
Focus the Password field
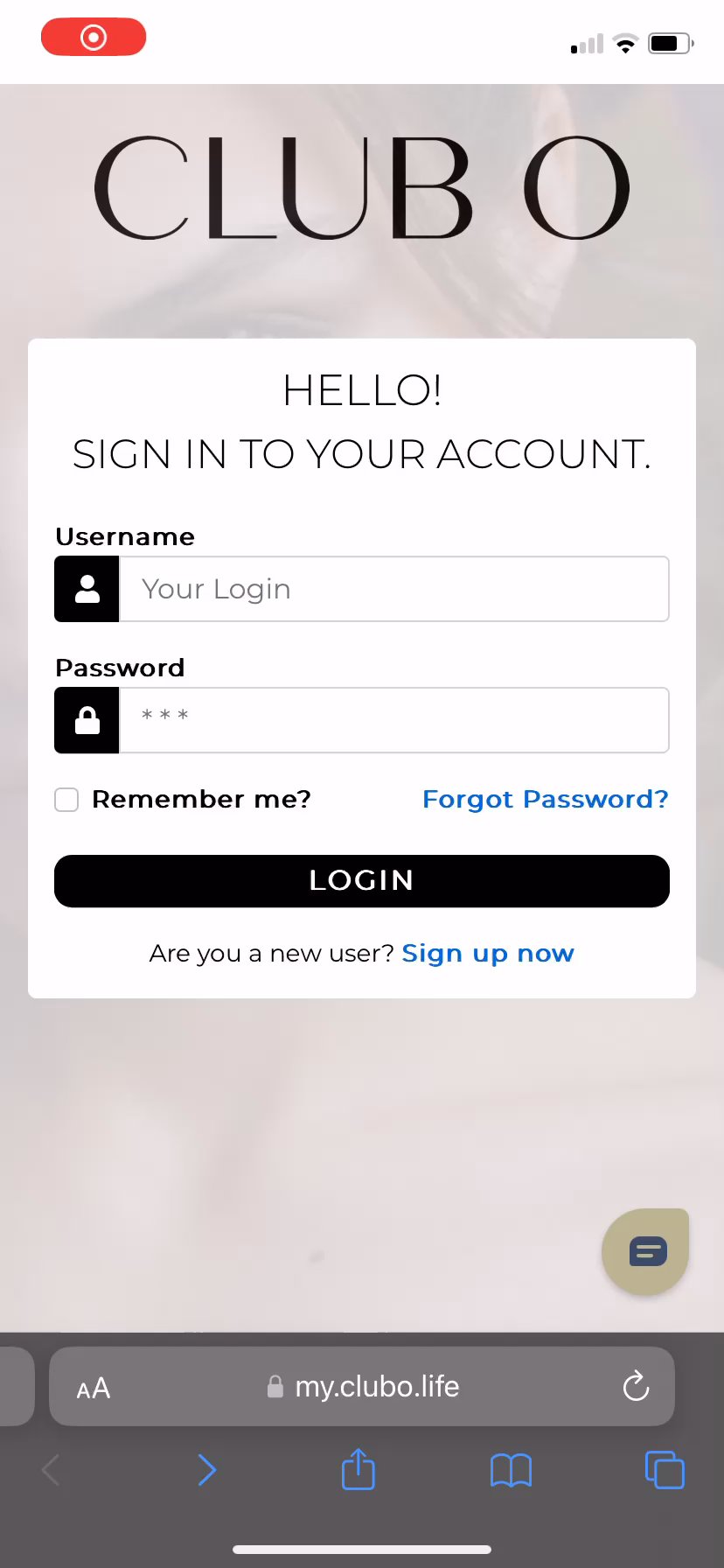click(393, 720)
